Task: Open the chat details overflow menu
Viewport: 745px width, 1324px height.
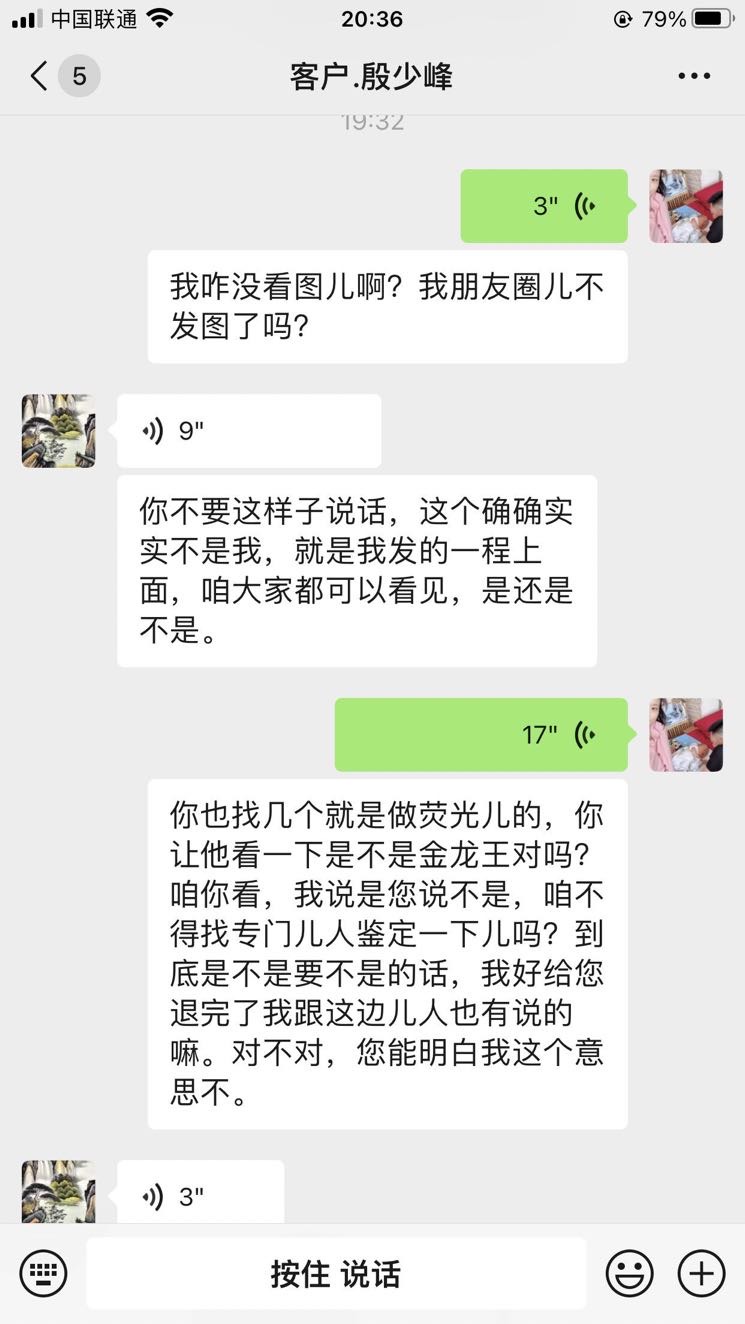Action: (694, 76)
